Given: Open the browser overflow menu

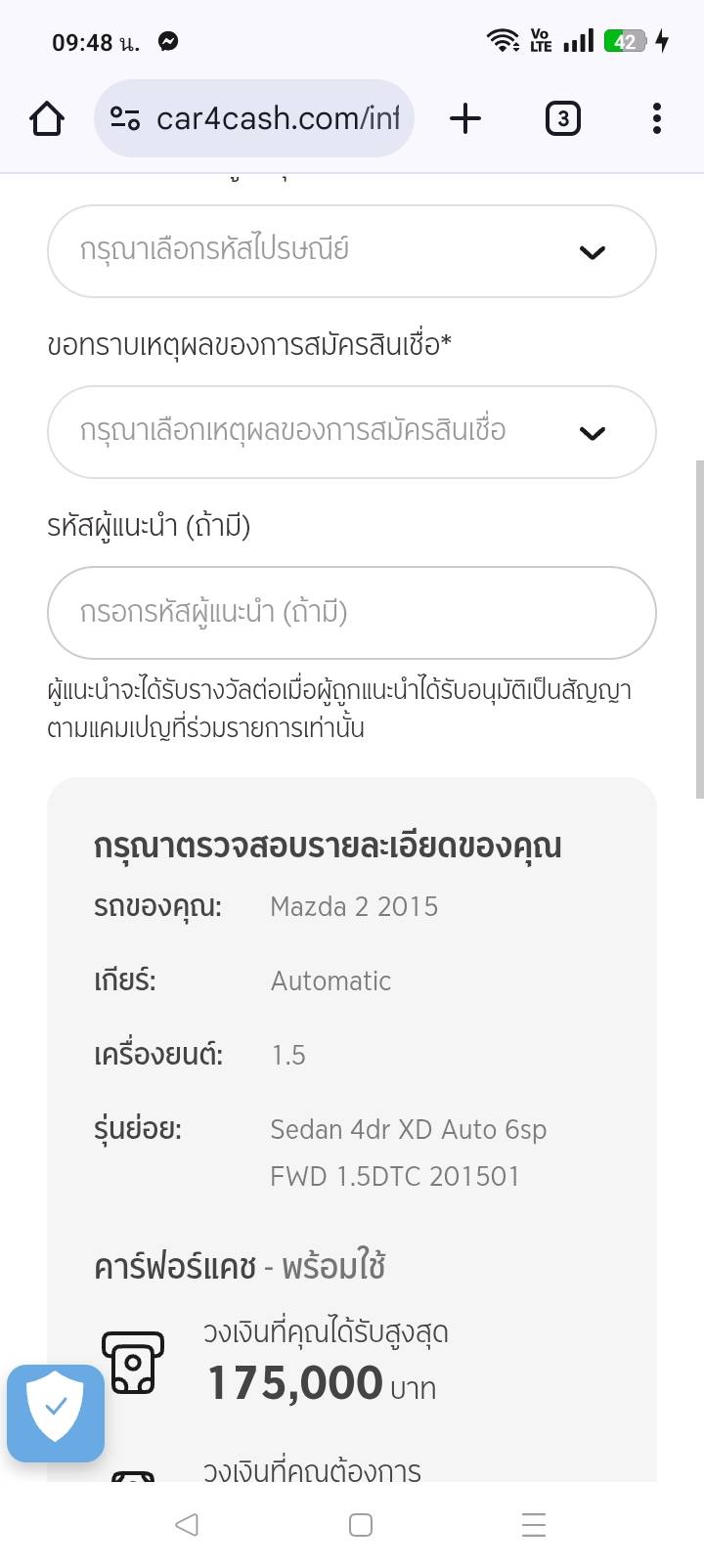Looking at the screenshot, I should tap(656, 119).
